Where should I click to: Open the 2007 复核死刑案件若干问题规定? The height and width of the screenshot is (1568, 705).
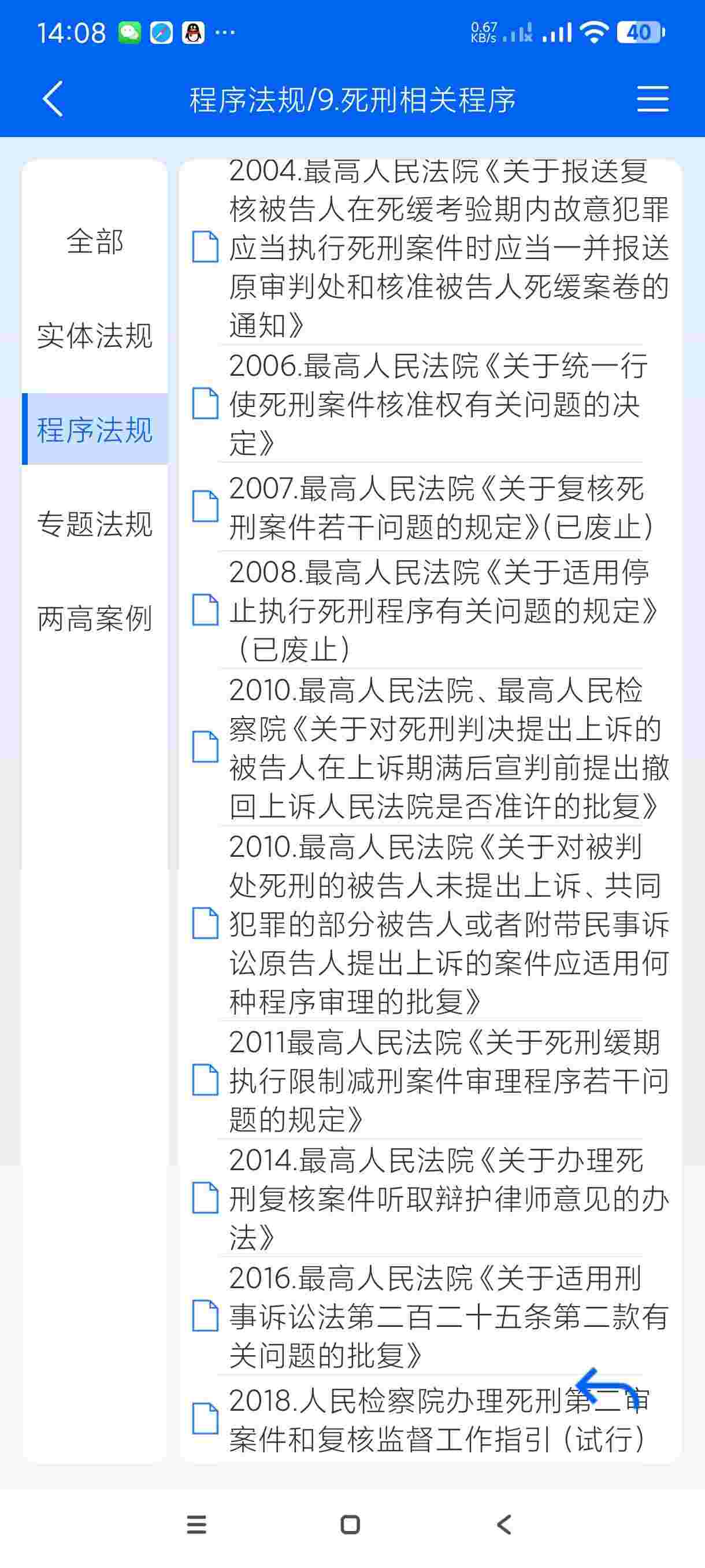coord(441,508)
